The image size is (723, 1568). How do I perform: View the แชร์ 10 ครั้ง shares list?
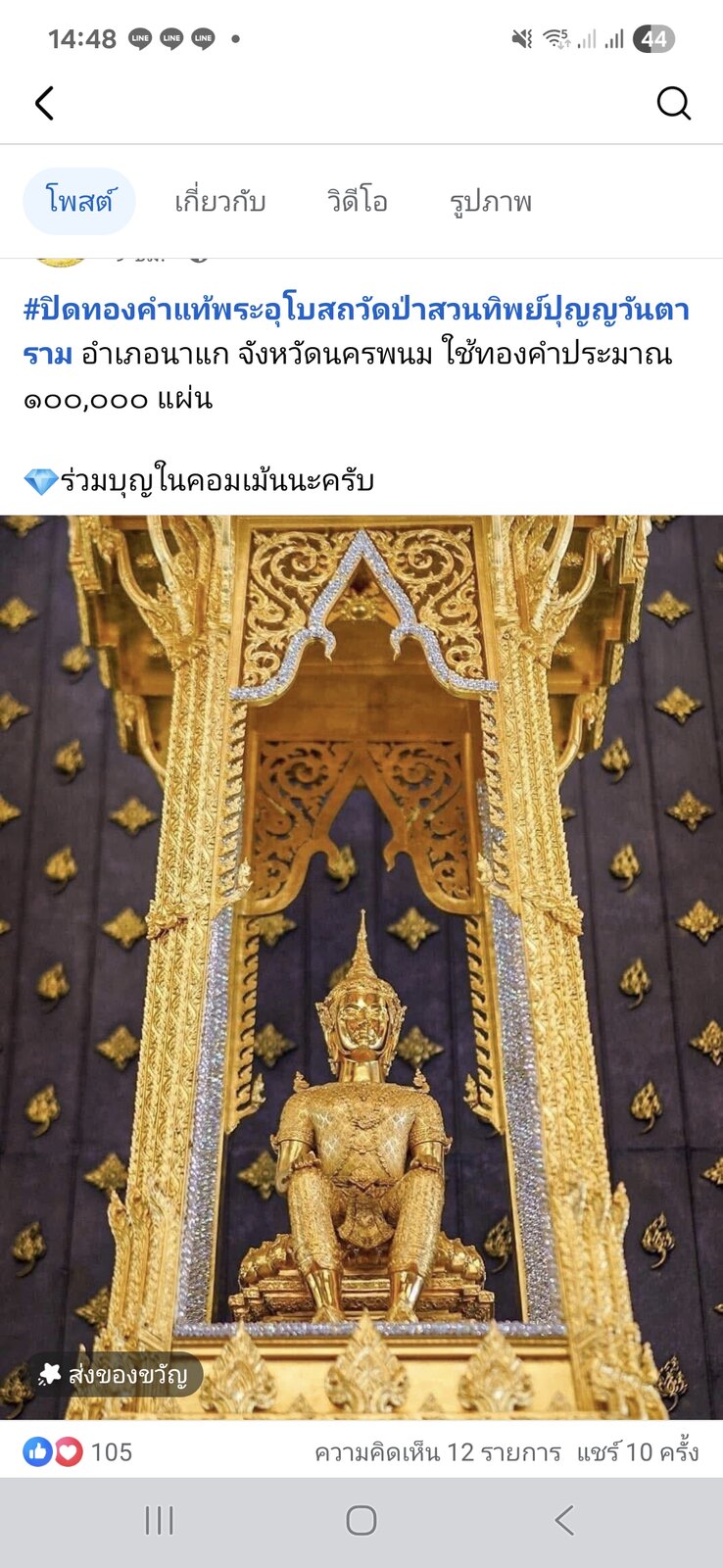(x=638, y=1451)
